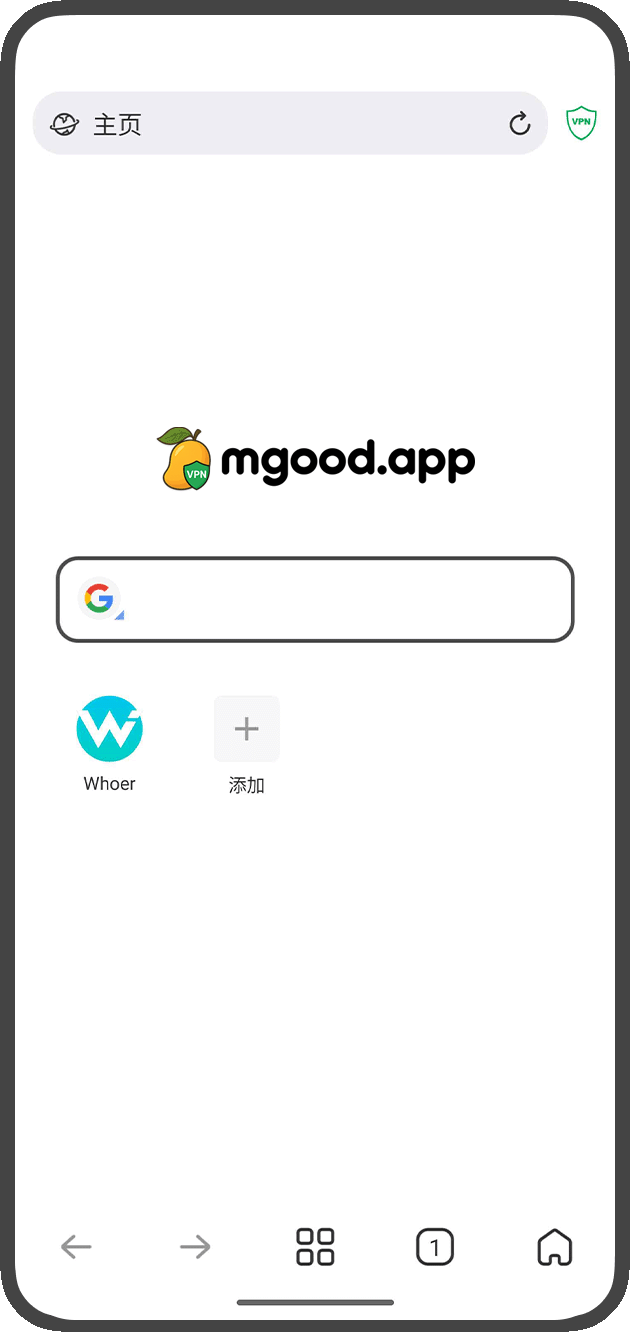Tap the Google search box
The height and width of the screenshot is (1332, 630).
click(x=340, y=600)
